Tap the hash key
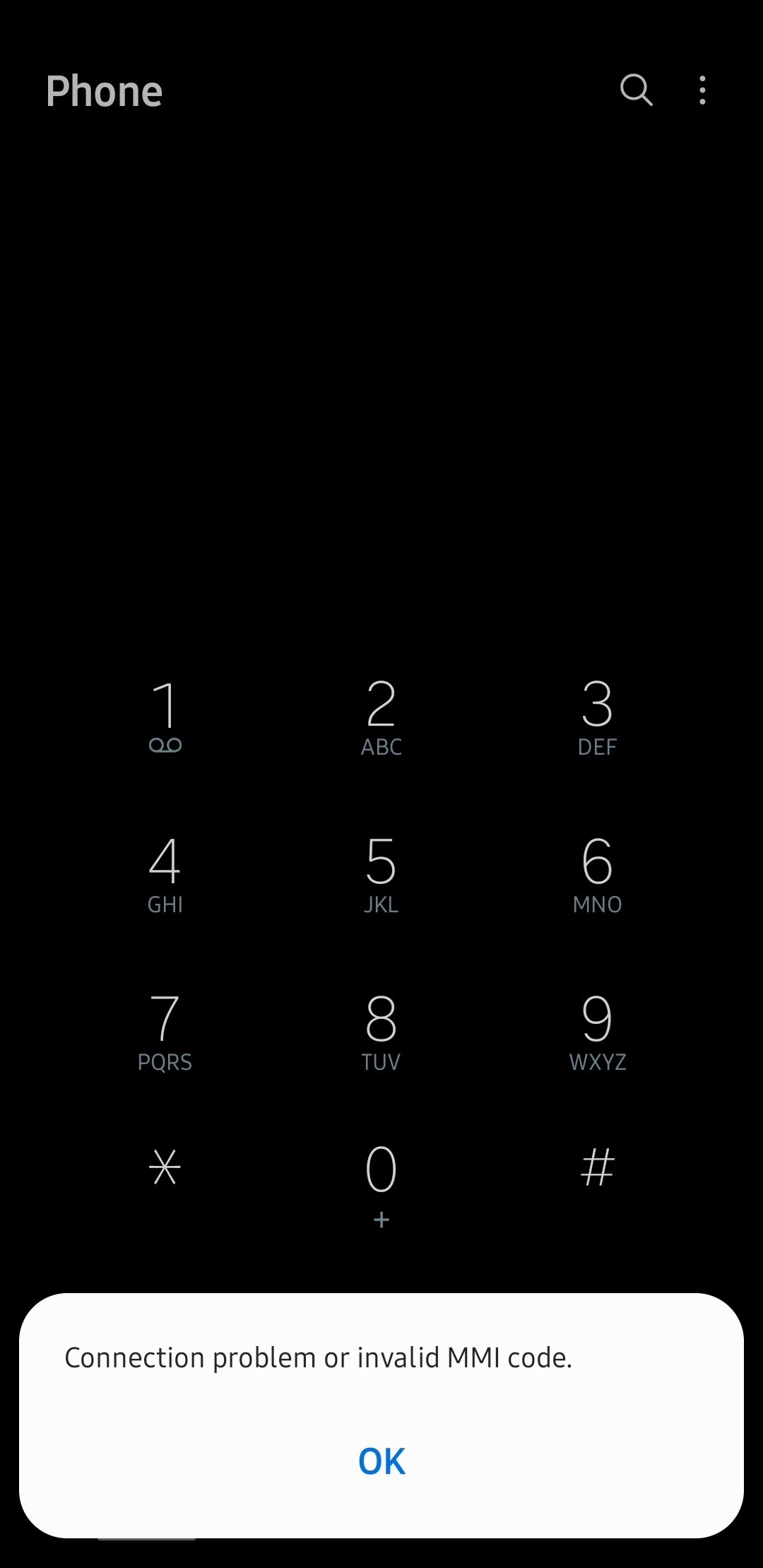The image size is (763, 1568). [x=598, y=1167]
